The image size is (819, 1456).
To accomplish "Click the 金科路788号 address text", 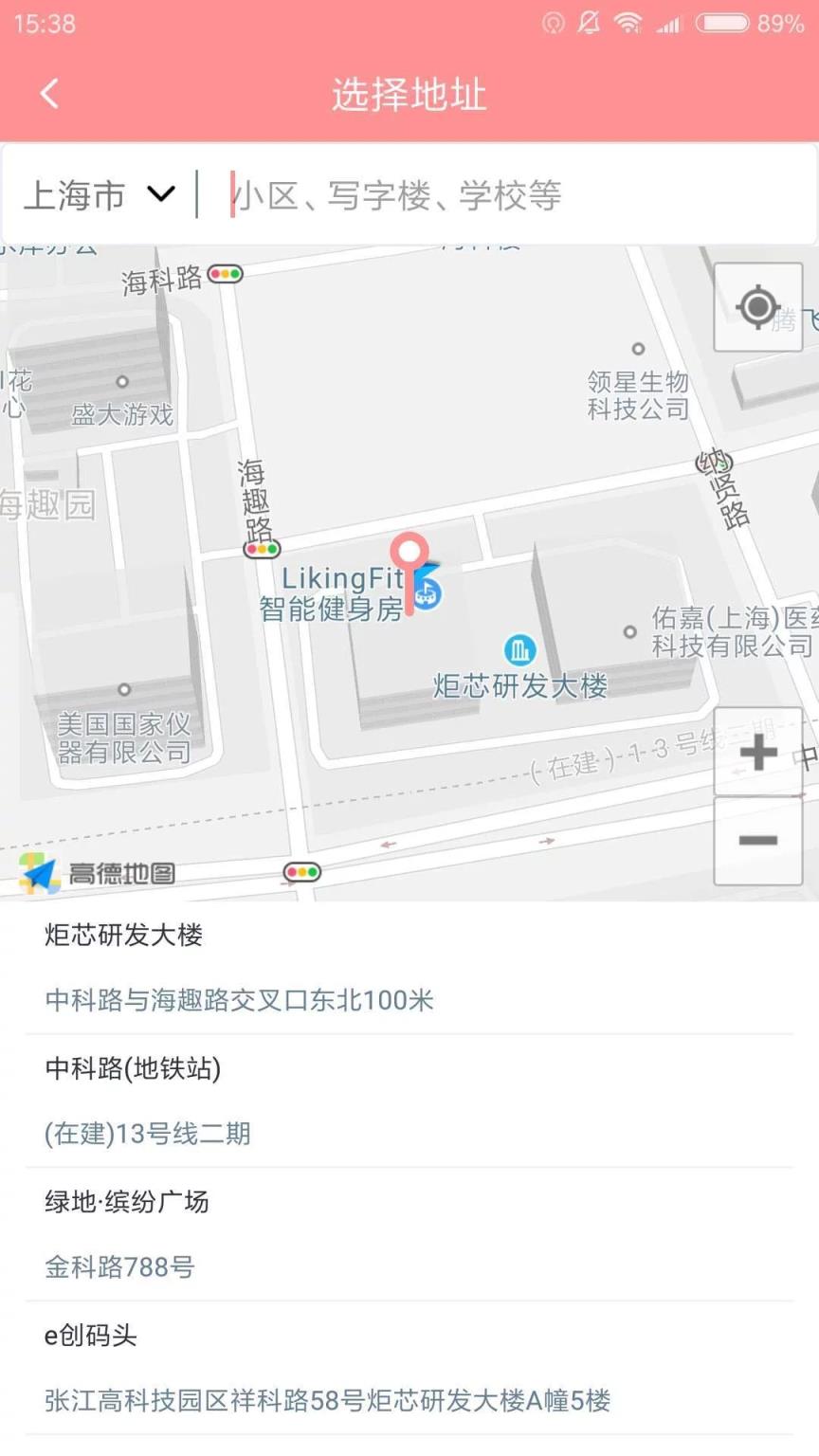I will 119,1266.
